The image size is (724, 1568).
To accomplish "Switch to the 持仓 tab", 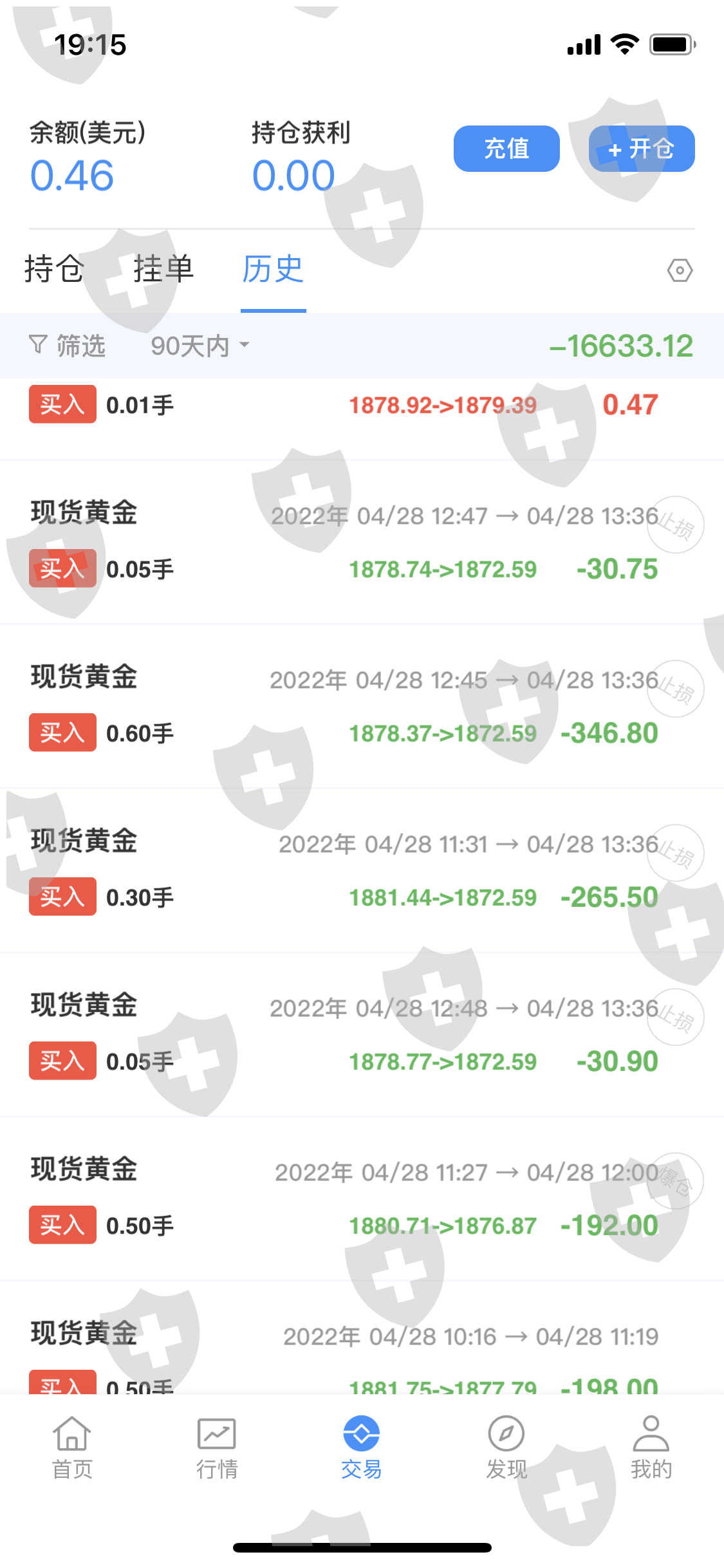I will 54,269.
